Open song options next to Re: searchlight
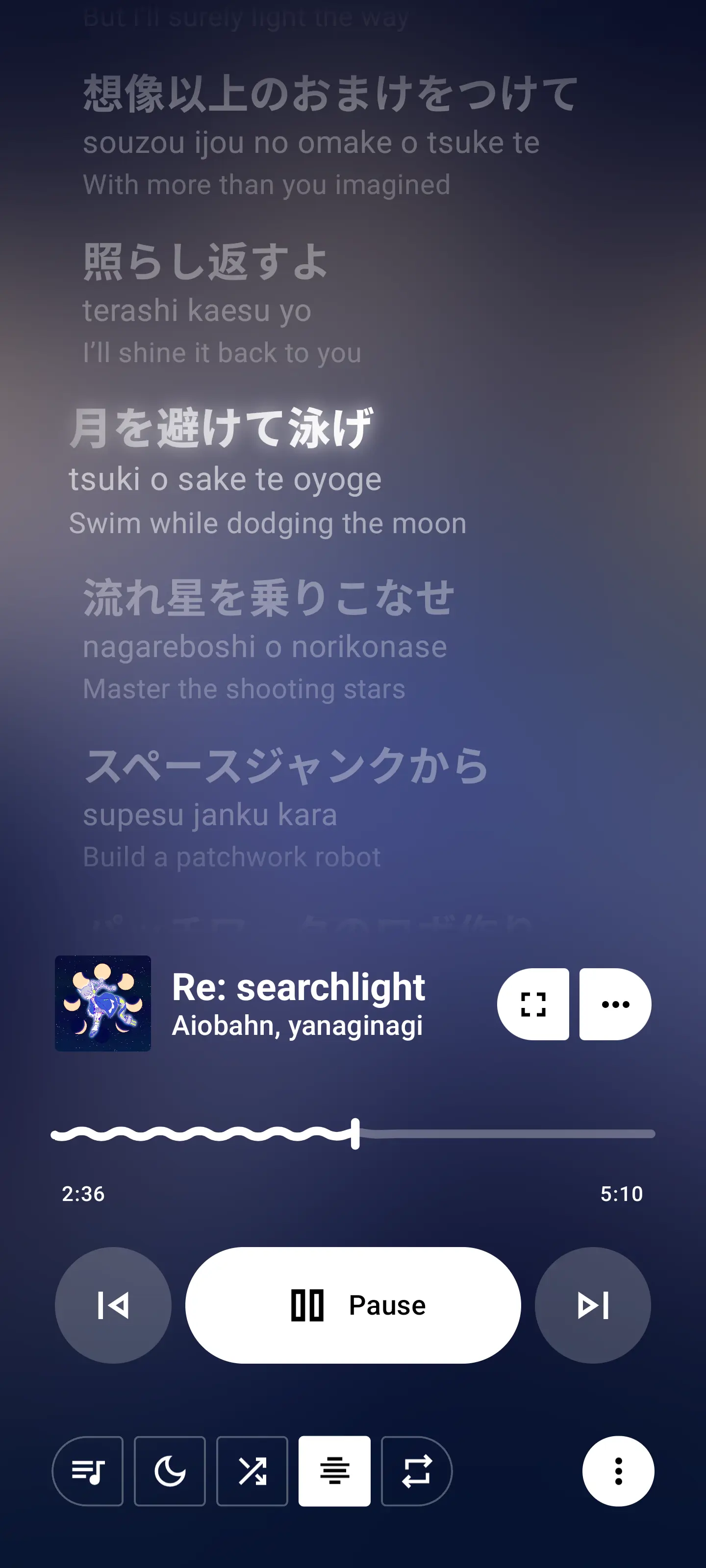 point(615,1004)
